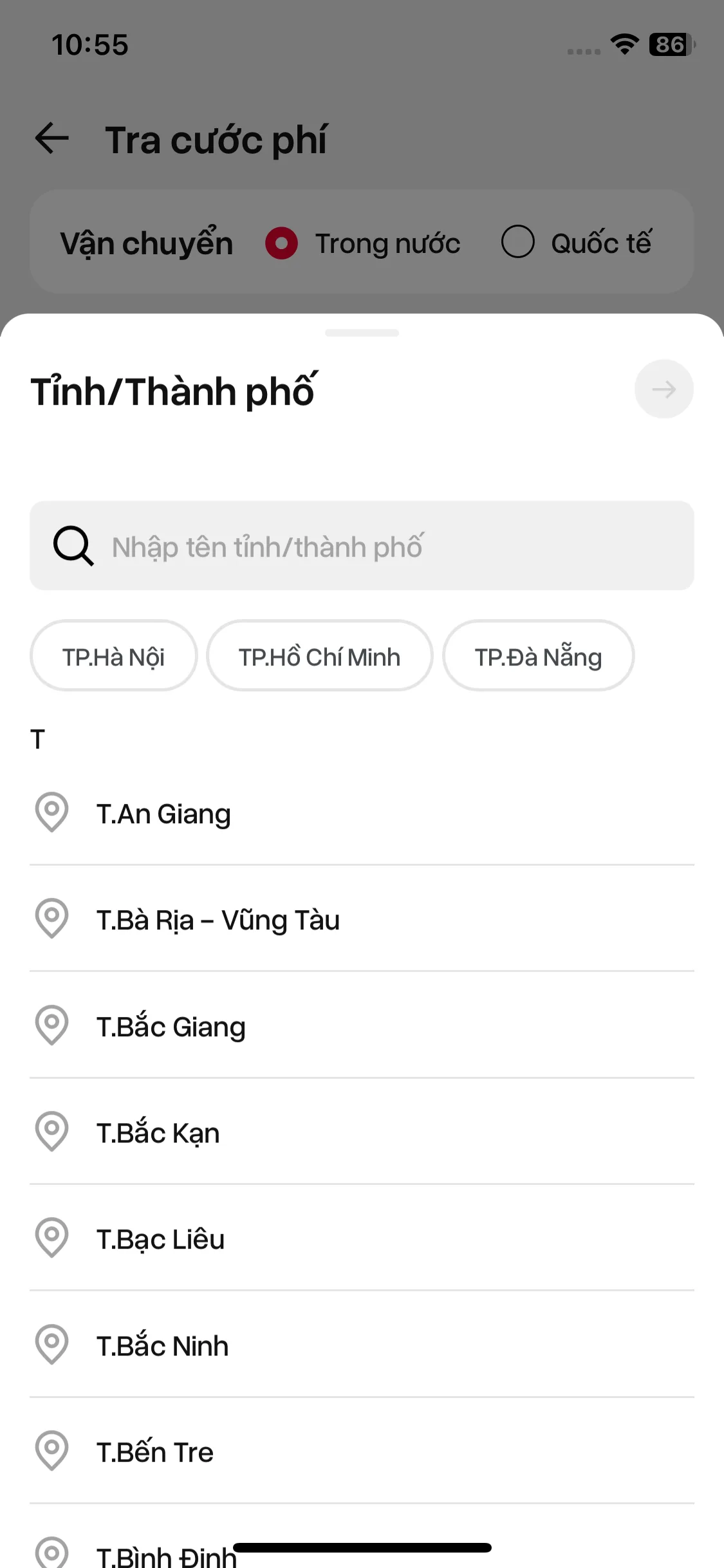Click the circular next arrow button

(664, 389)
